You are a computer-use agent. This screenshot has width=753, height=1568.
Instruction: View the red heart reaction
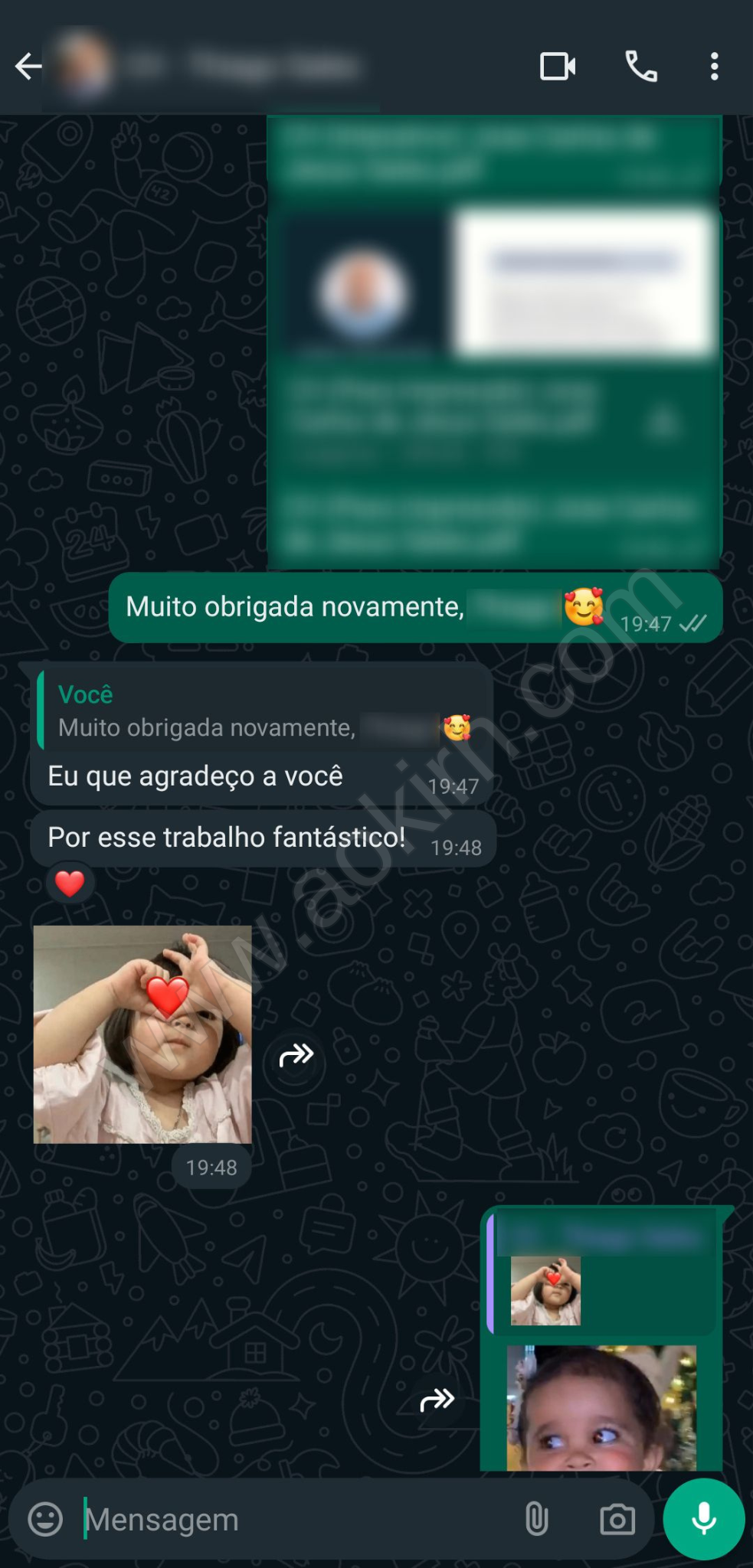[70, 884]
